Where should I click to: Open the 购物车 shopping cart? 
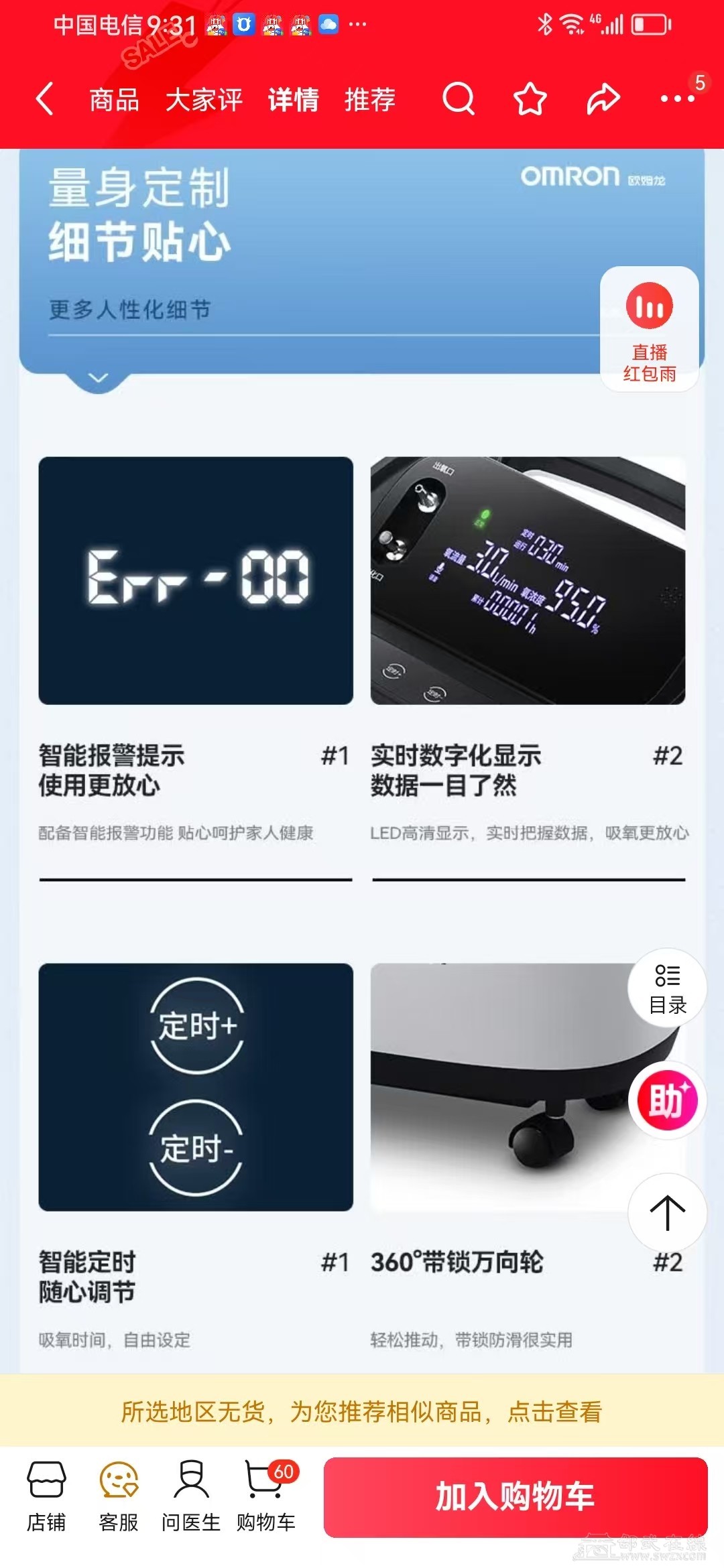(266, 1496)
